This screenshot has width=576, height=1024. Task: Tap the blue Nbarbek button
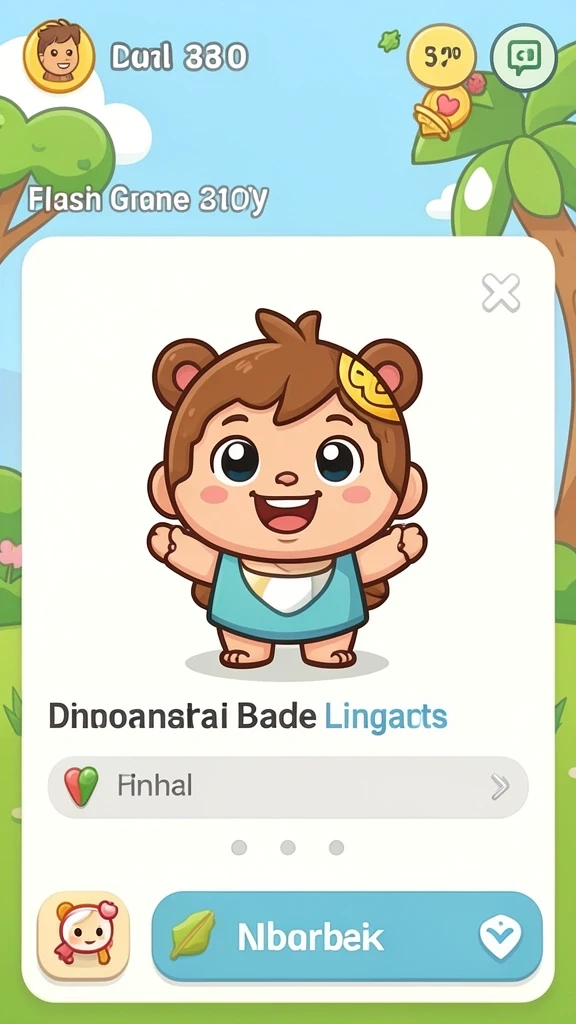(x=347, y=937)
